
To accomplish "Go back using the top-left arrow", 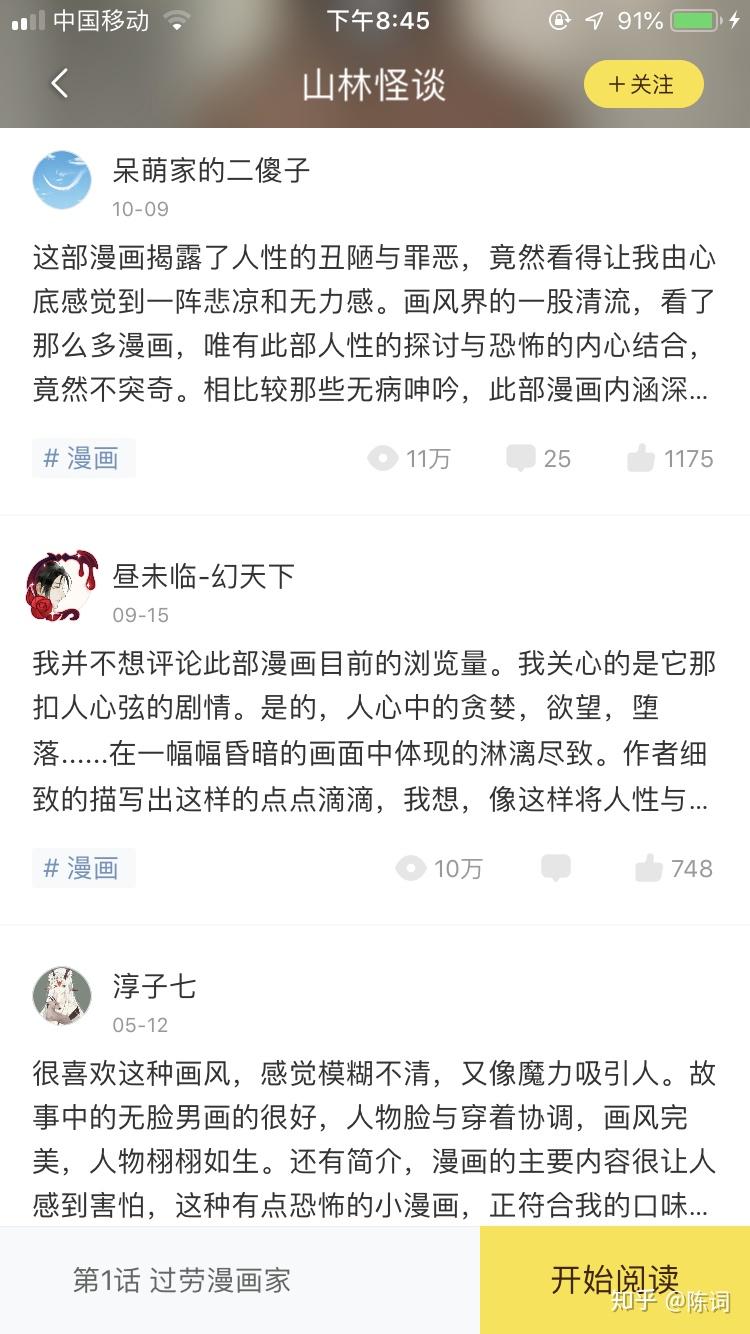I will [x=60, y=84].
